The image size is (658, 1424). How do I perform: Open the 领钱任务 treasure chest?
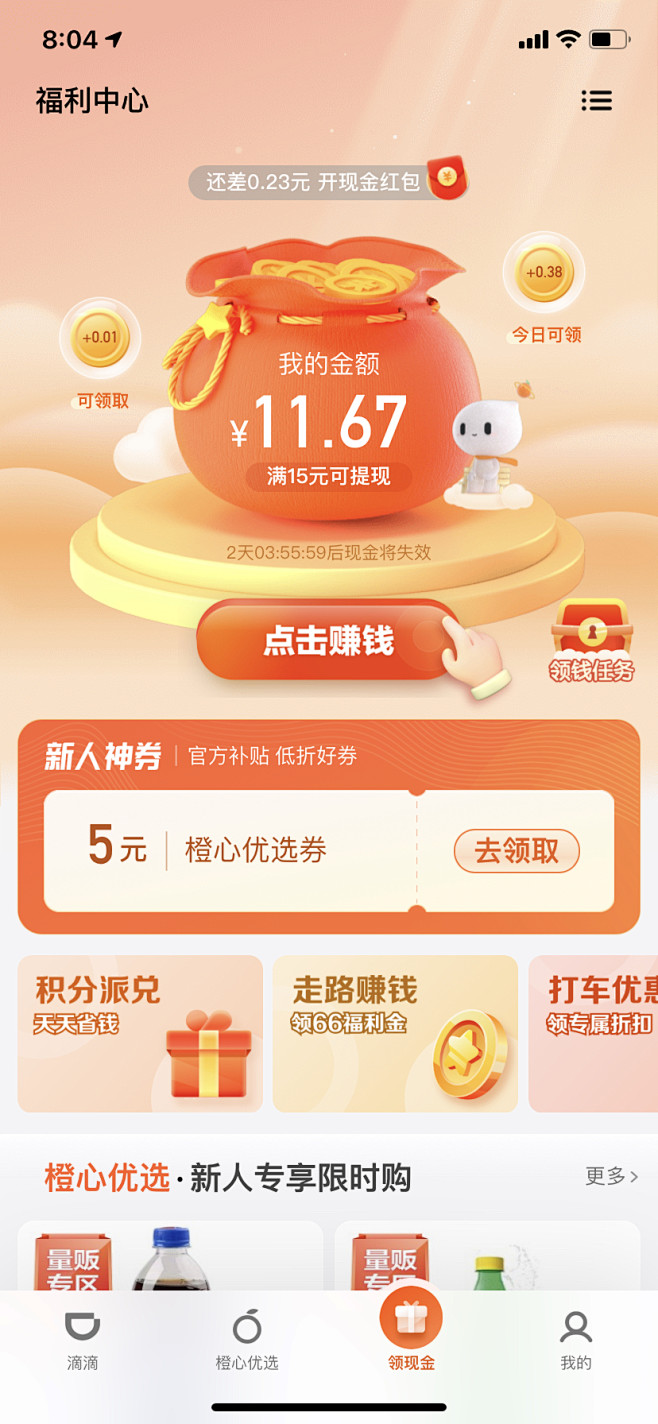592,641
